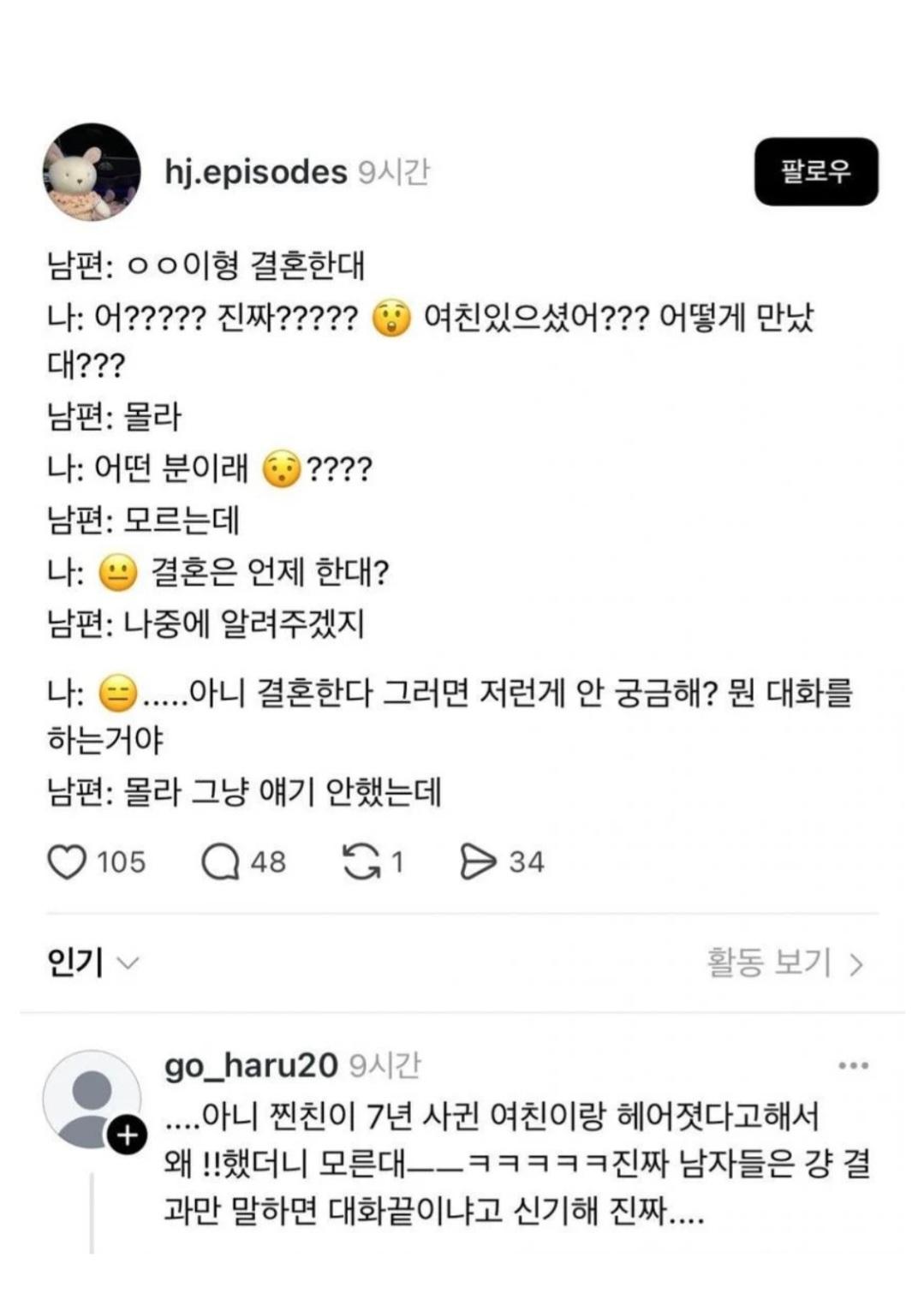Share the post via send icon
924x1293 pixels.
(x=477, y=861)
